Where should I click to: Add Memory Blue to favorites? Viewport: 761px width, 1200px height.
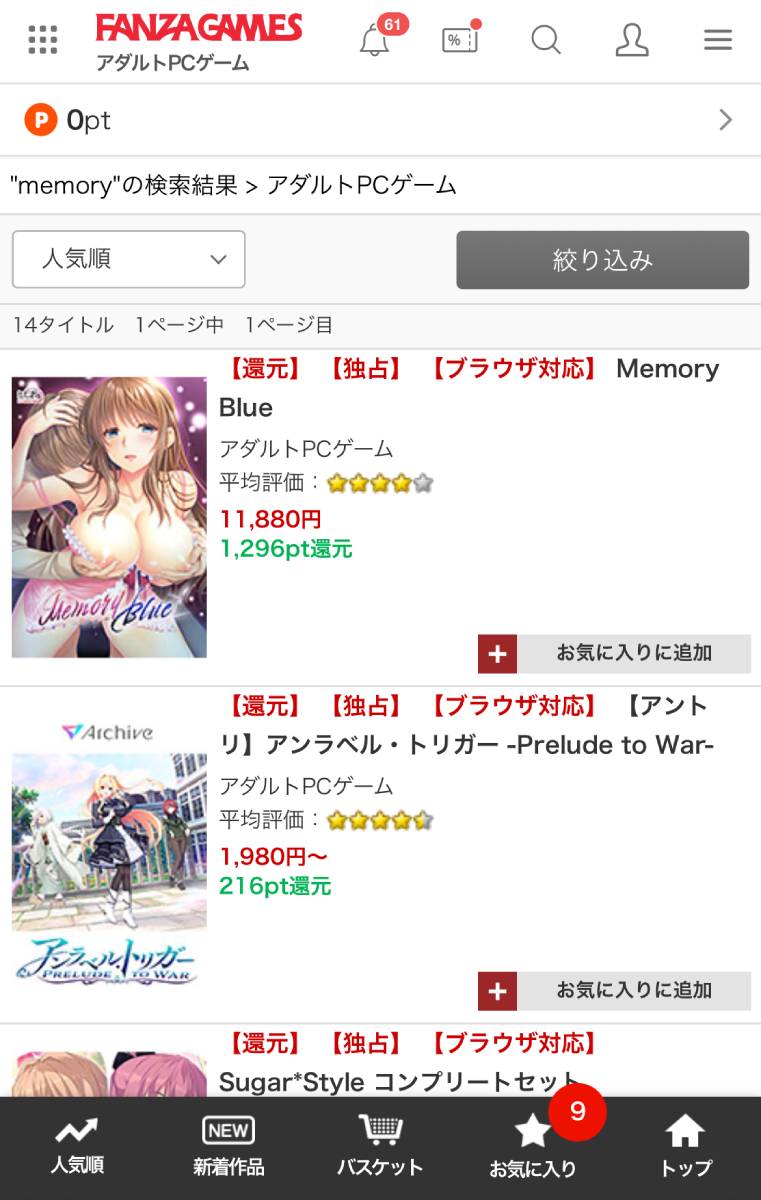[x=614, y=653]
